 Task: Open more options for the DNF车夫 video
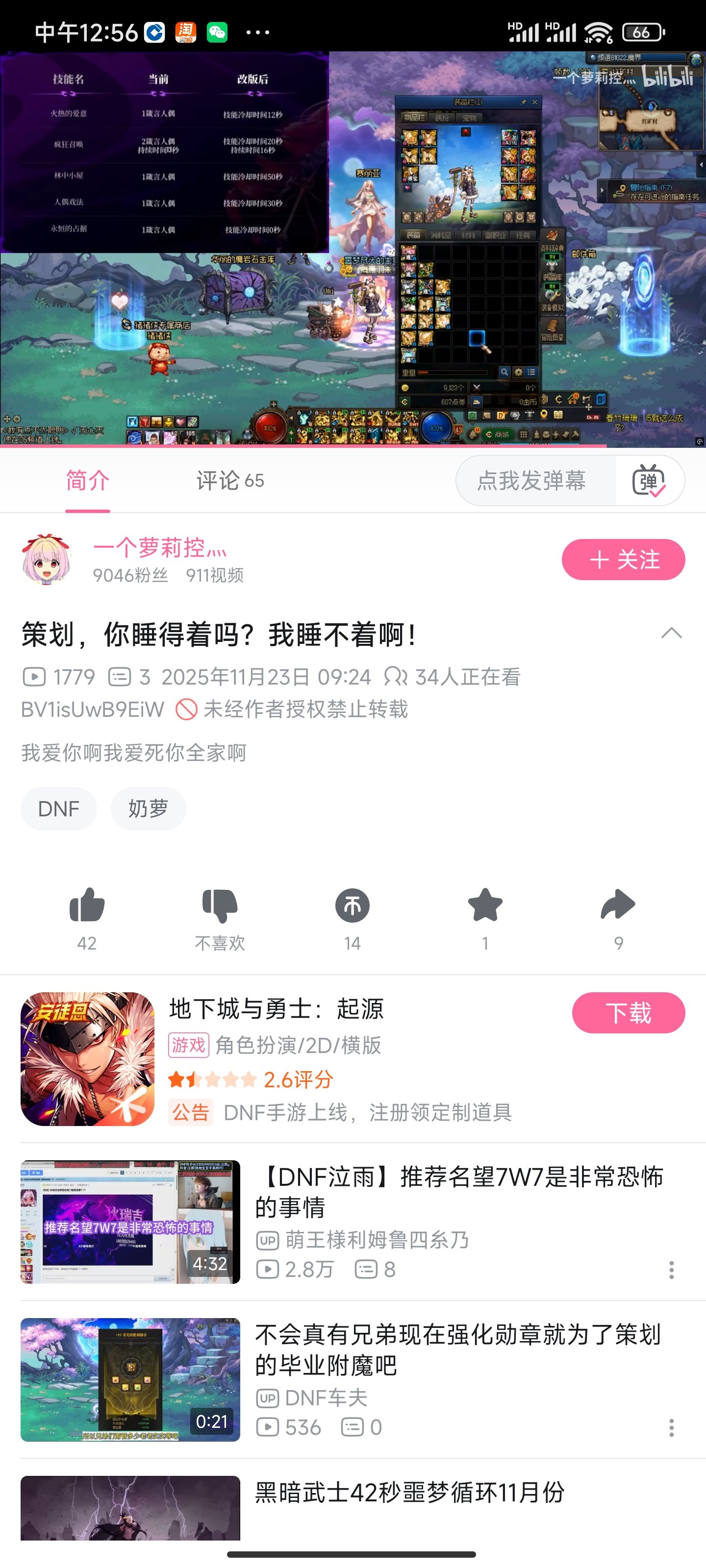click(x=671, y=1427)
